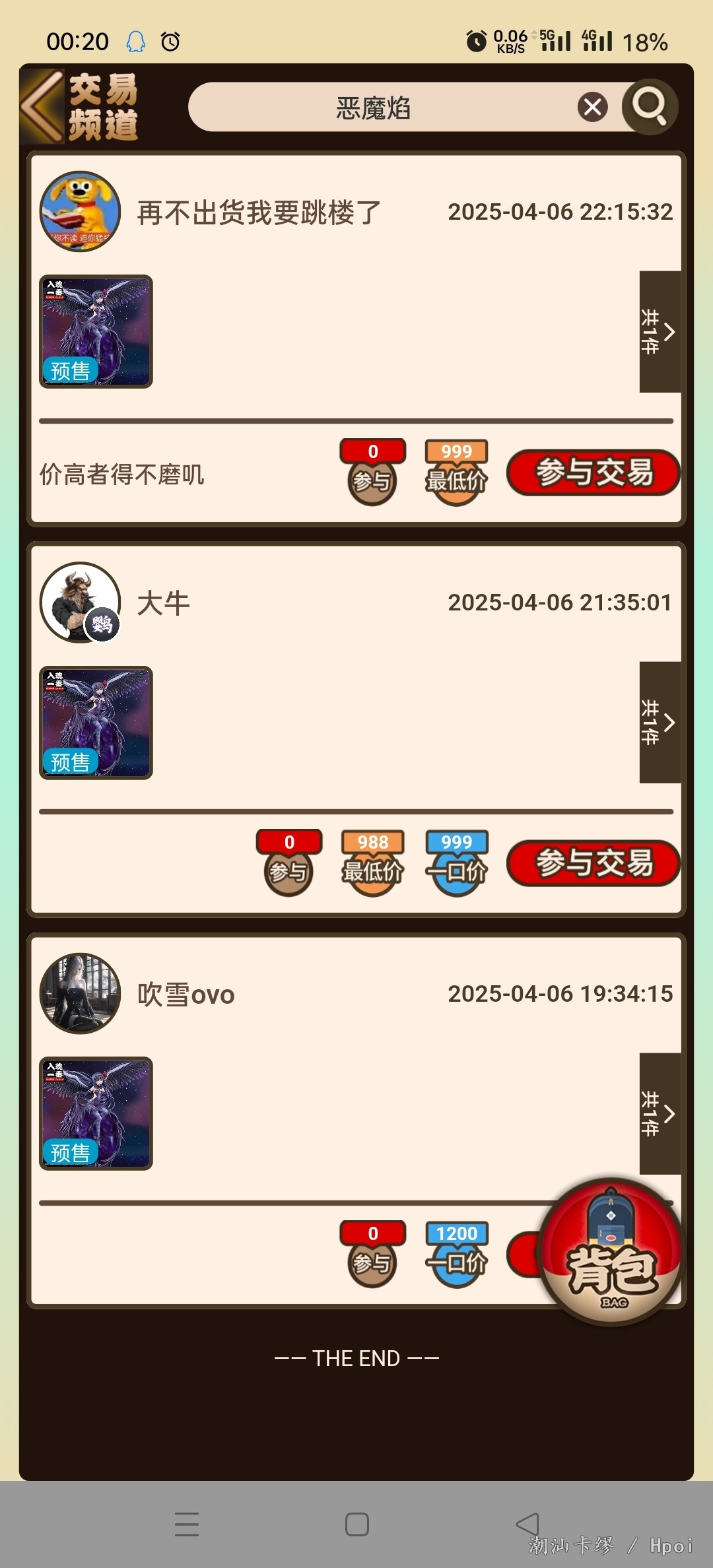Tap 参与交易 on 大牛's listing

coord(592,863)
